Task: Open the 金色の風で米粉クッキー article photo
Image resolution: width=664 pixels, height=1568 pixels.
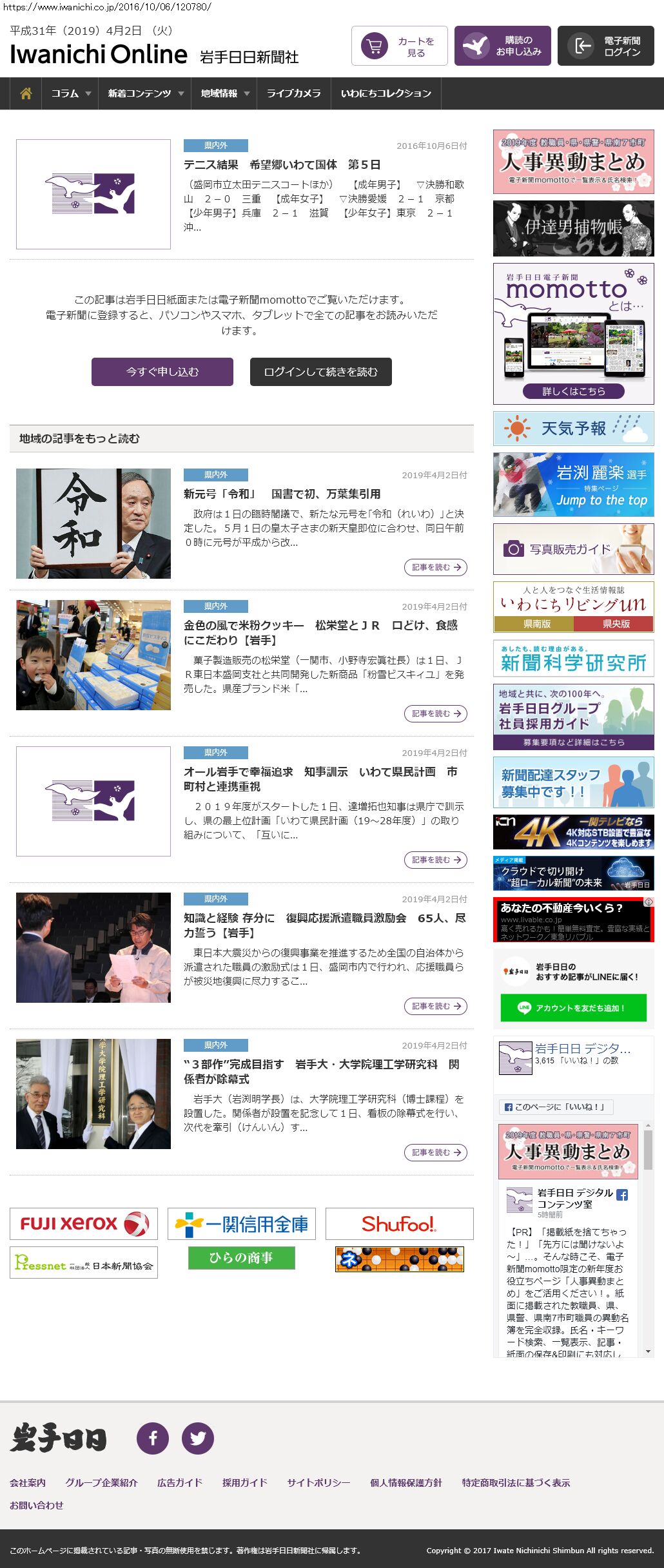Action: (x=93, y=655)
